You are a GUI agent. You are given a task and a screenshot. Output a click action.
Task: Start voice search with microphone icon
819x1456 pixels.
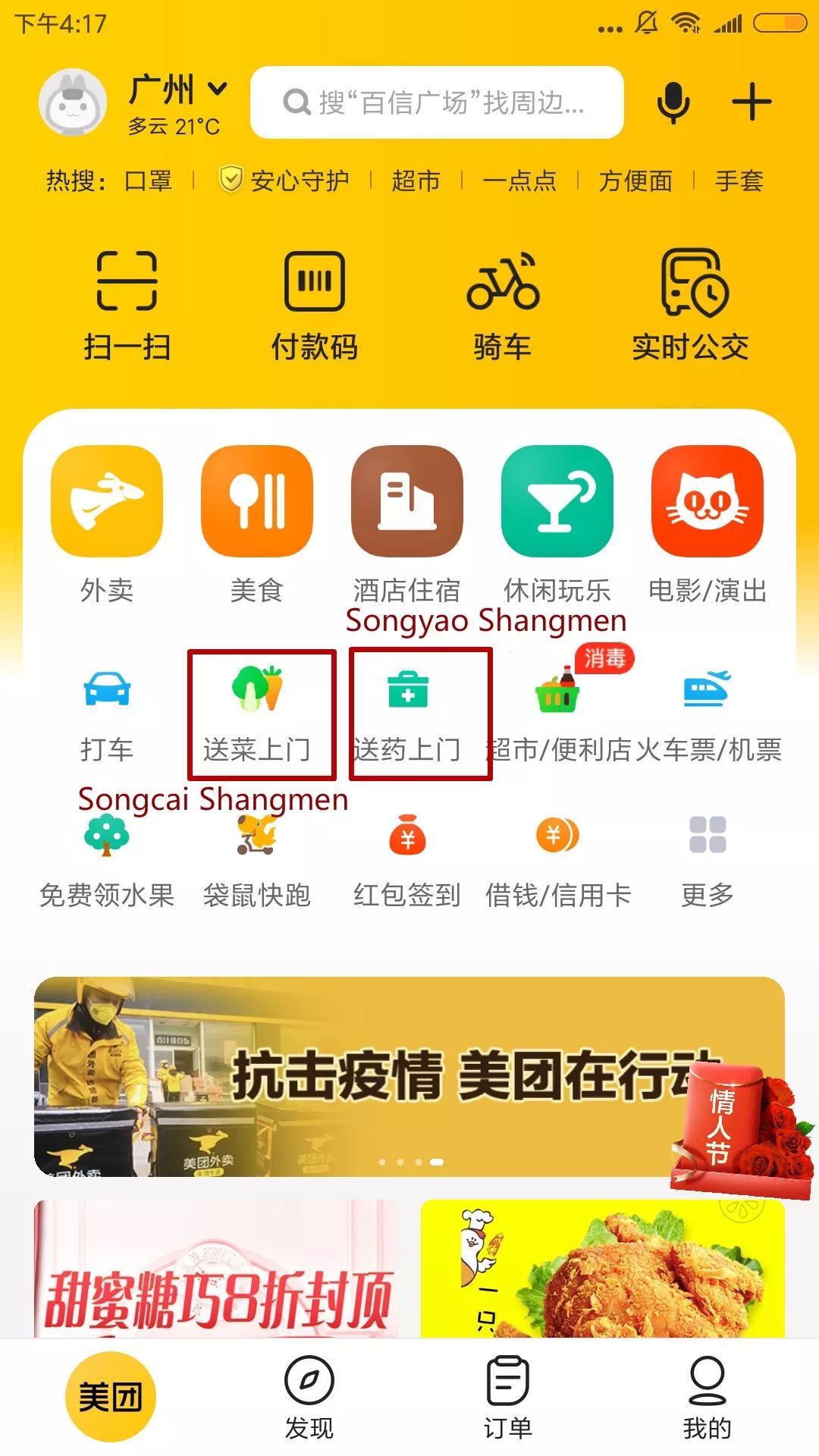[673, 102]
